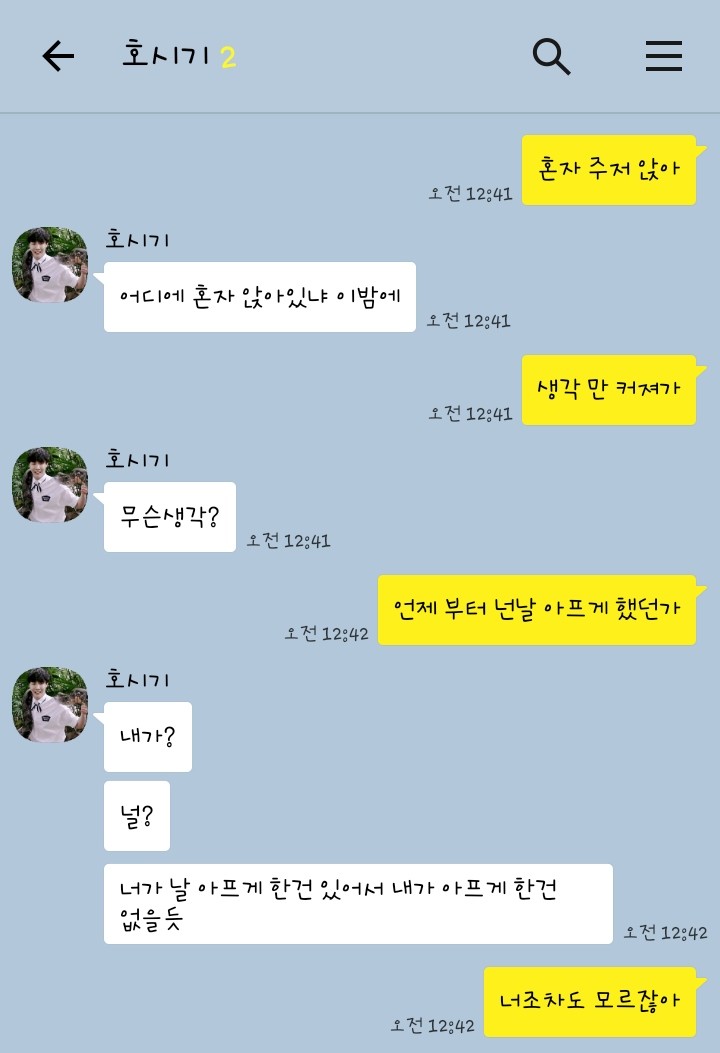View 호시기's avatar next to '내가?' message
The width and height of the screenshot is (720, 1053).
[x=50, y=705]
